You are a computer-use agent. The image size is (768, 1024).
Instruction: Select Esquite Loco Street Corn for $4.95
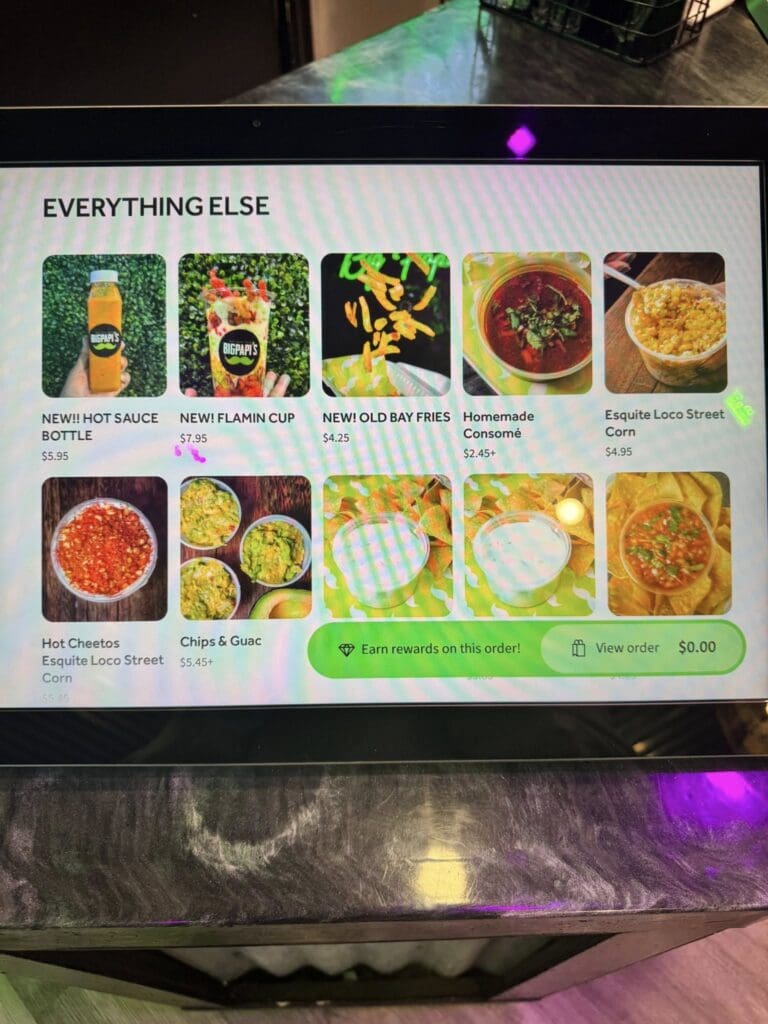(x=665, y=321)
